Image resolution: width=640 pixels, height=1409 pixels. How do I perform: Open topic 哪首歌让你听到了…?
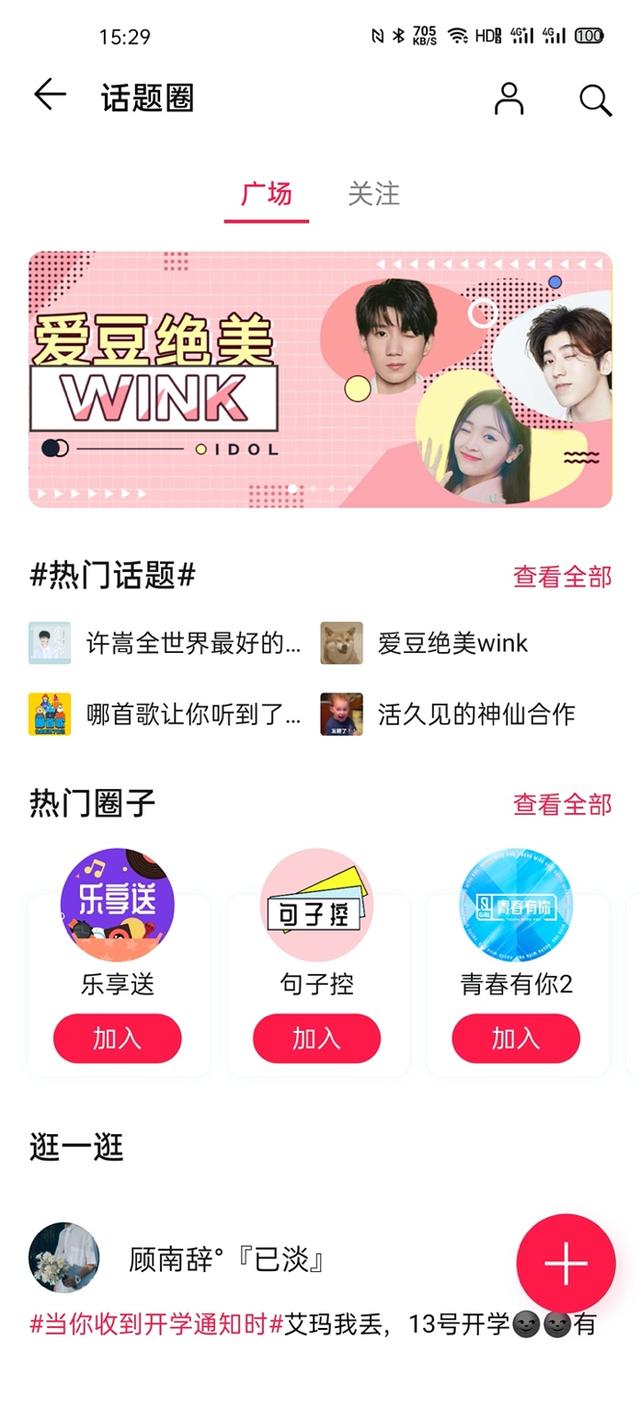click(192, 714)
